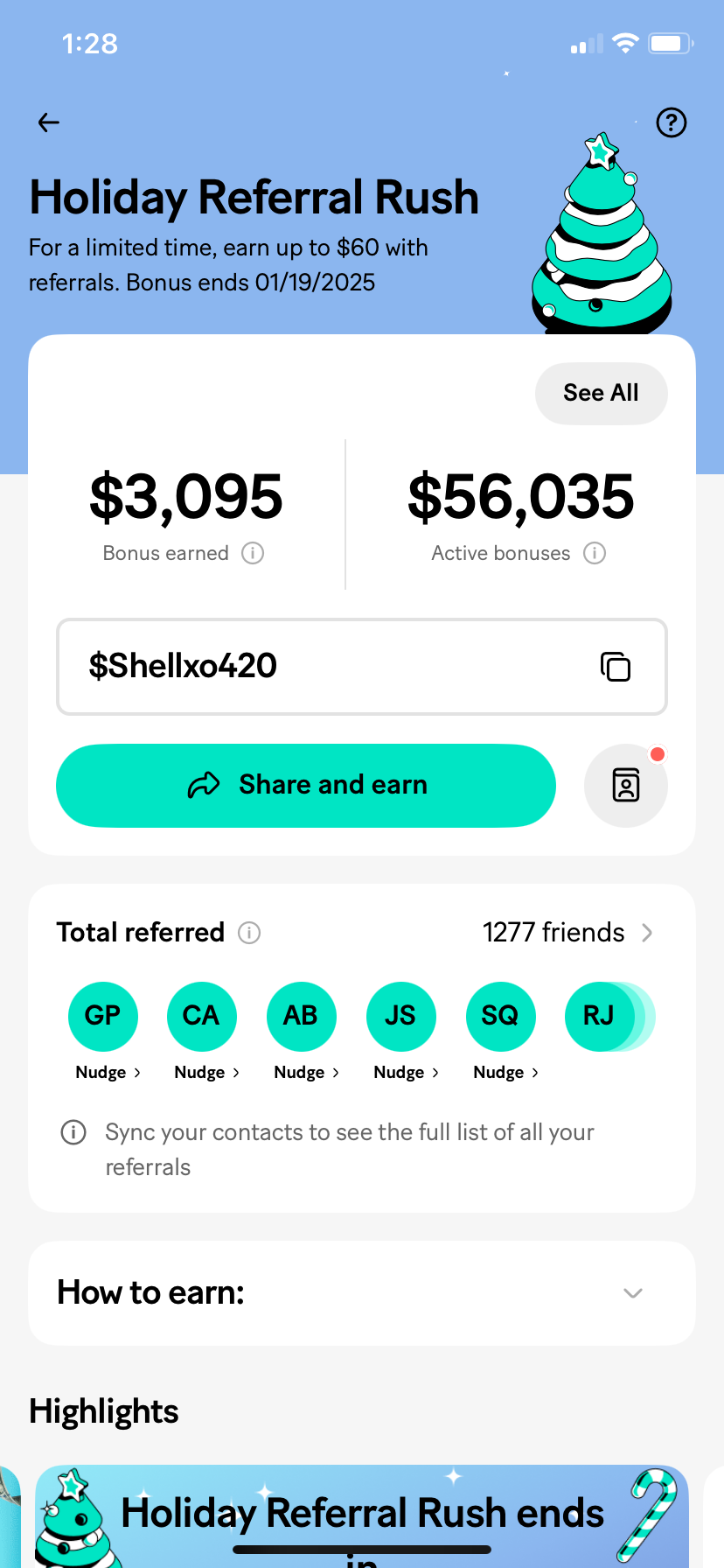Screen dimensions: 724x1568
Task: Go back using the arrow icon
Action: 49,122
